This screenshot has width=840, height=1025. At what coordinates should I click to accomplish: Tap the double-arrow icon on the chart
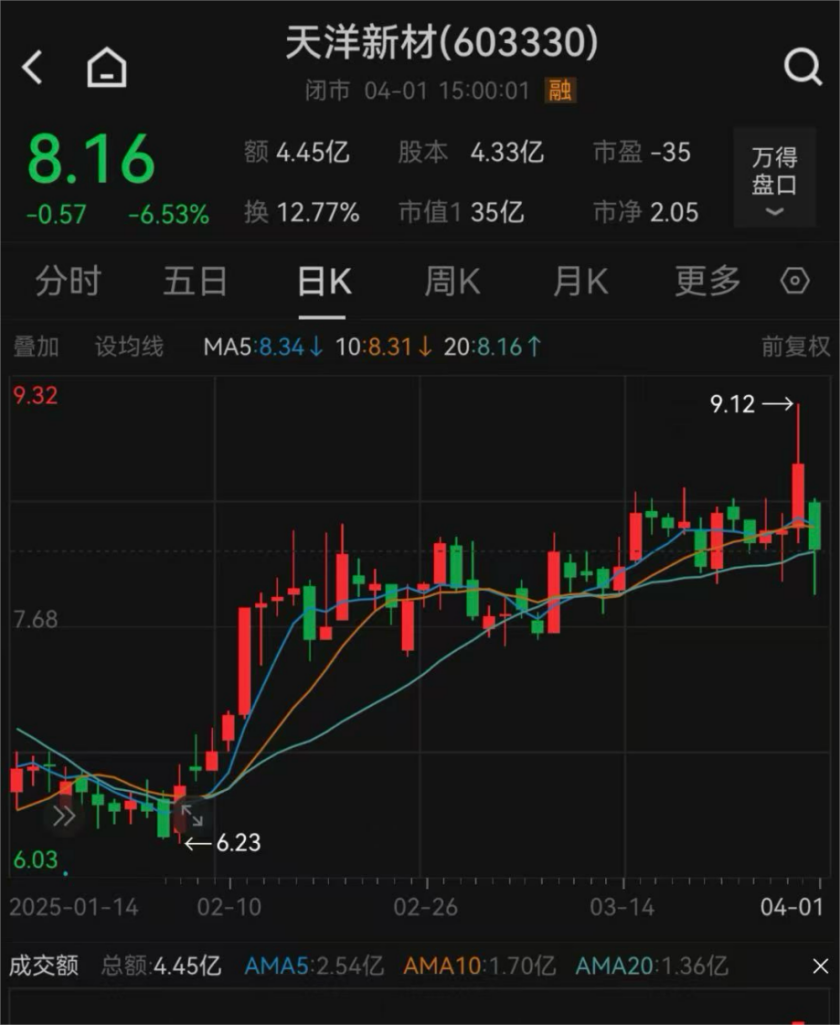click(64, 816)
